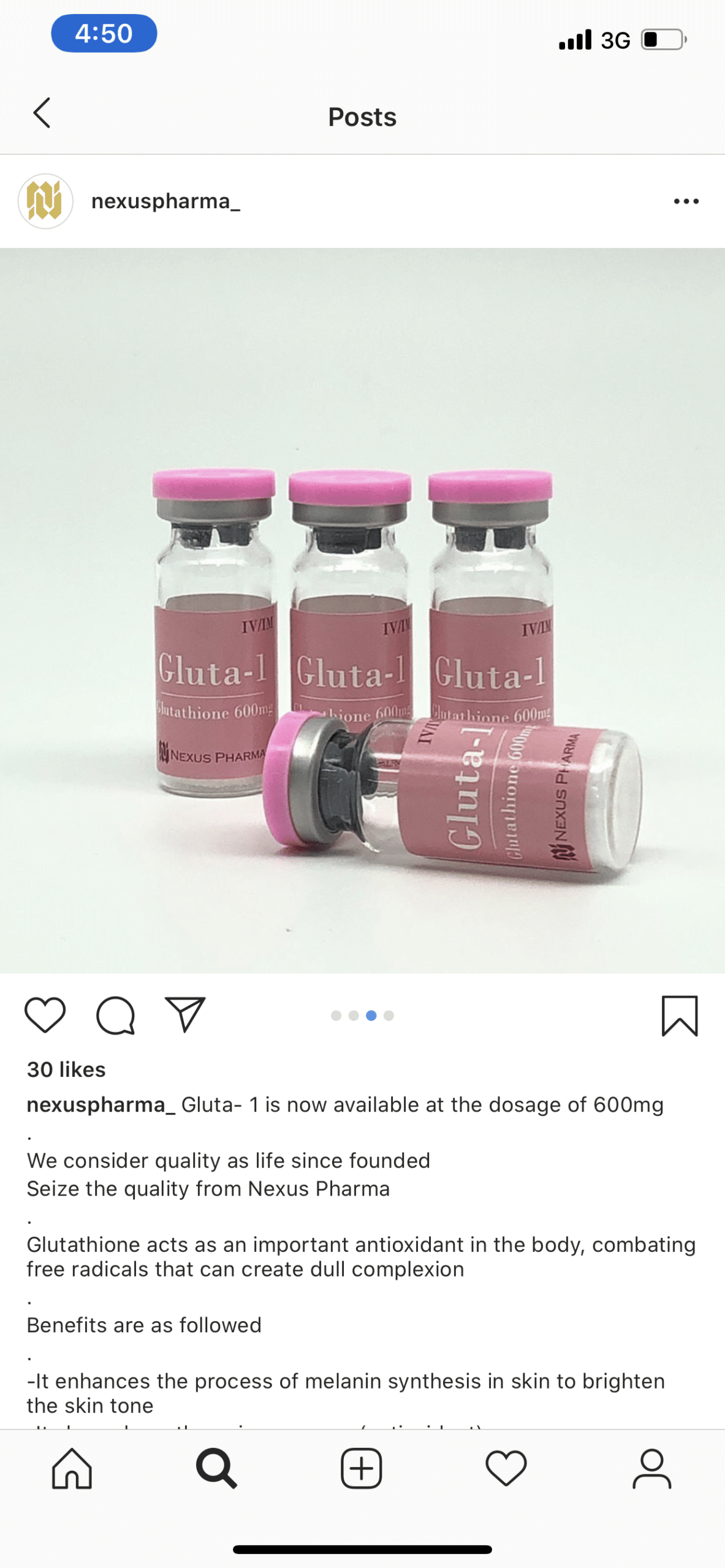The height and width of the screenshot is (1568, 725).
Task: Share the post via paper plane icon
Action: 184,1015
